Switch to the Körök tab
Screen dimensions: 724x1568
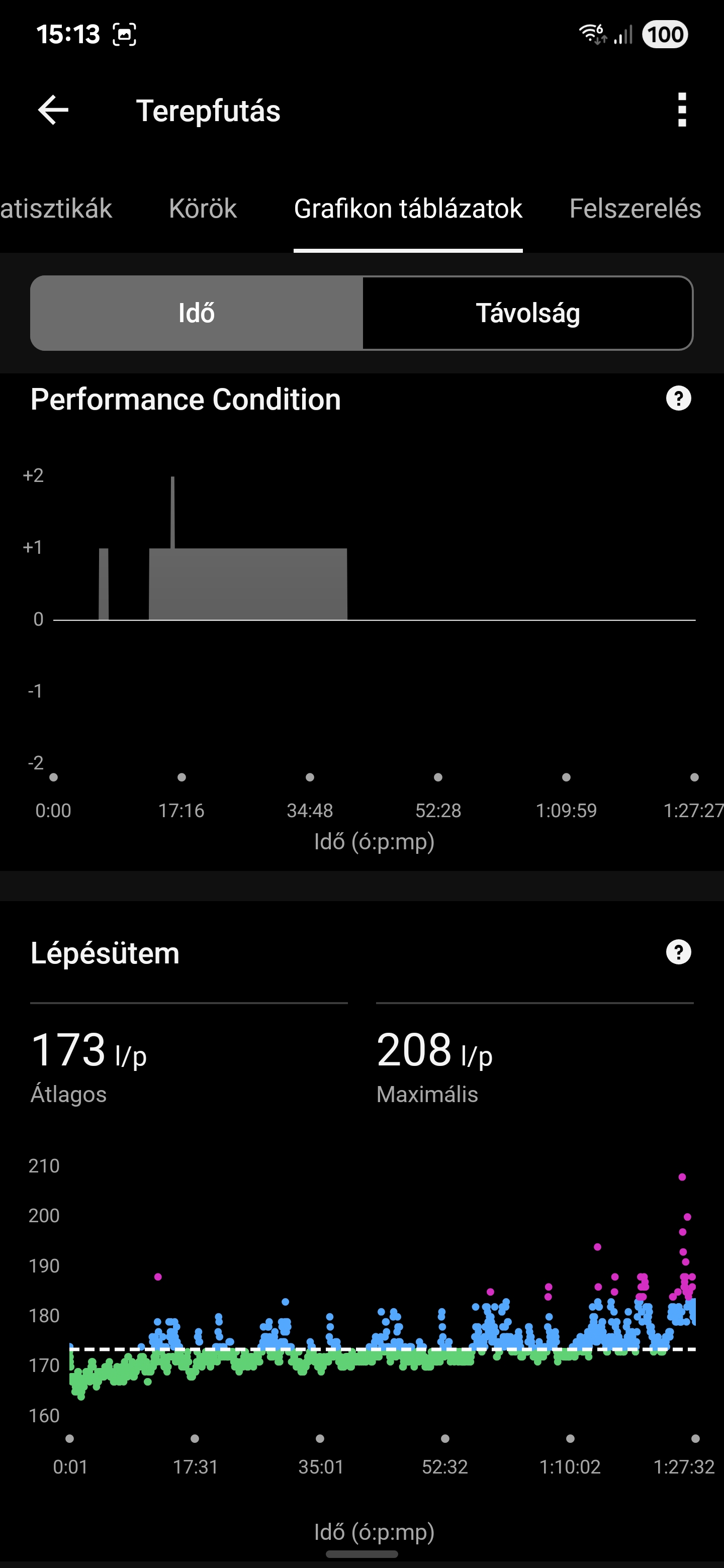(203, 208)
